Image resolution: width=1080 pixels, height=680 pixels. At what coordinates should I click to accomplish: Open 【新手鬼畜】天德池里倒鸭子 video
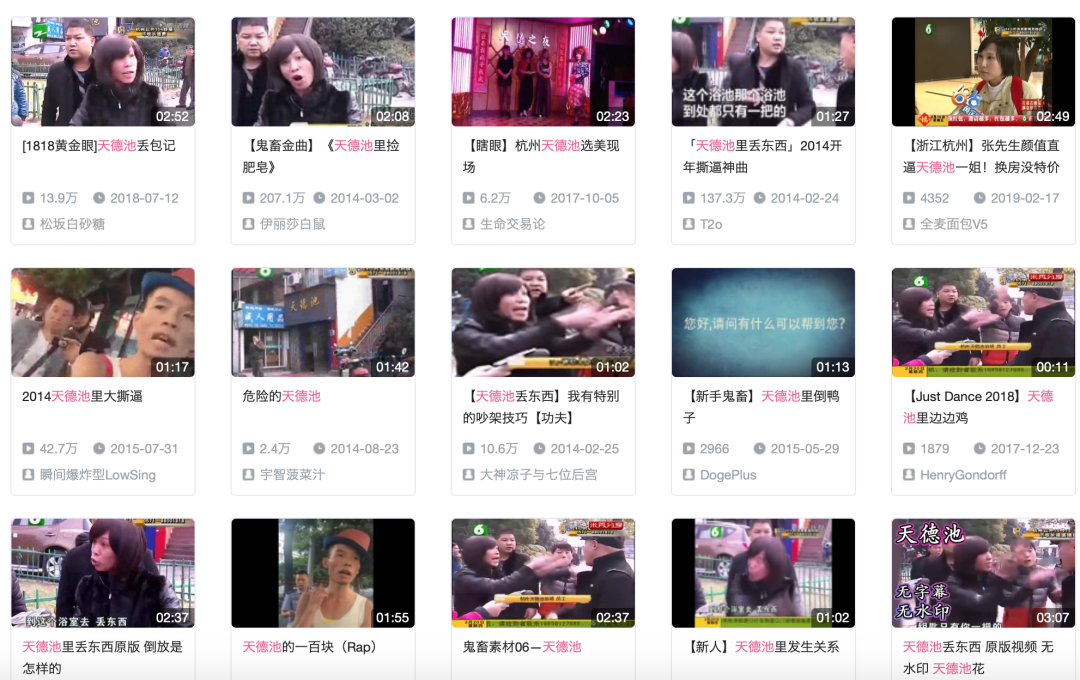(x=762, y=322)
